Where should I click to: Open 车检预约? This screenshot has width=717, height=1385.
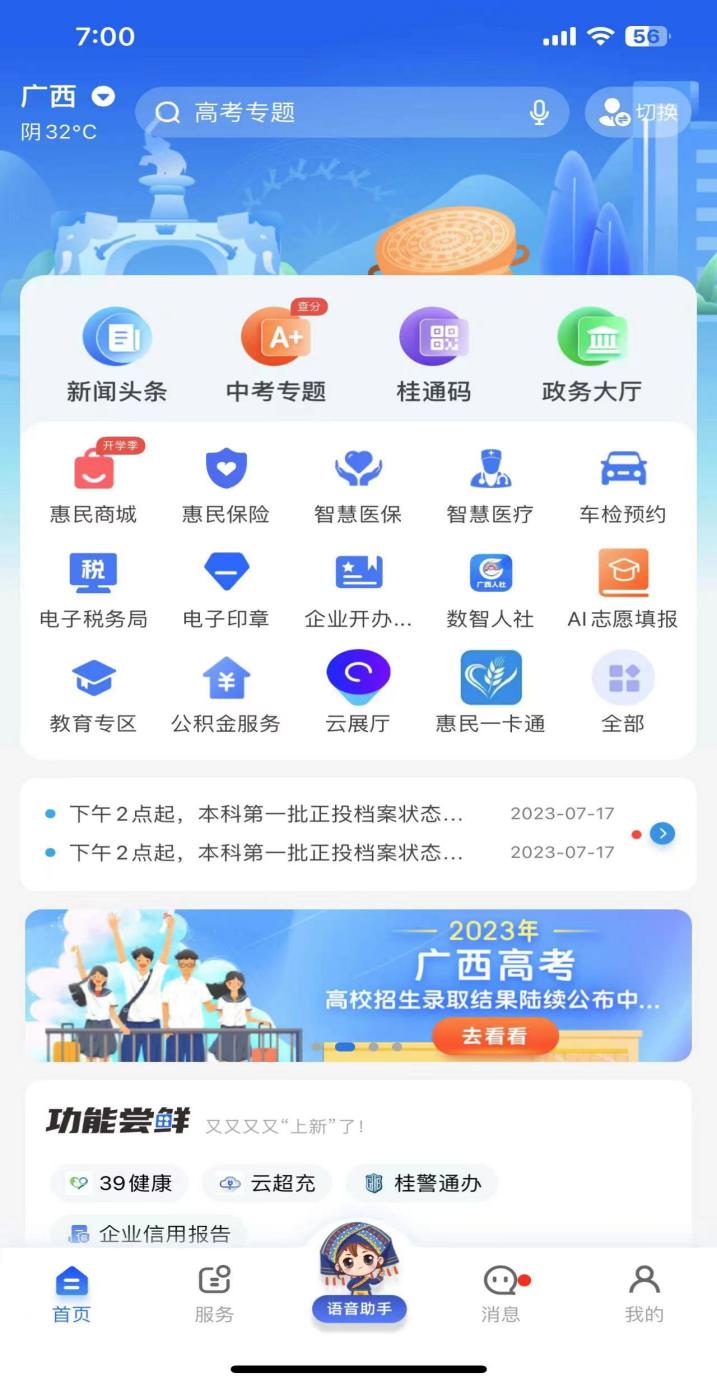pos(622,484)
